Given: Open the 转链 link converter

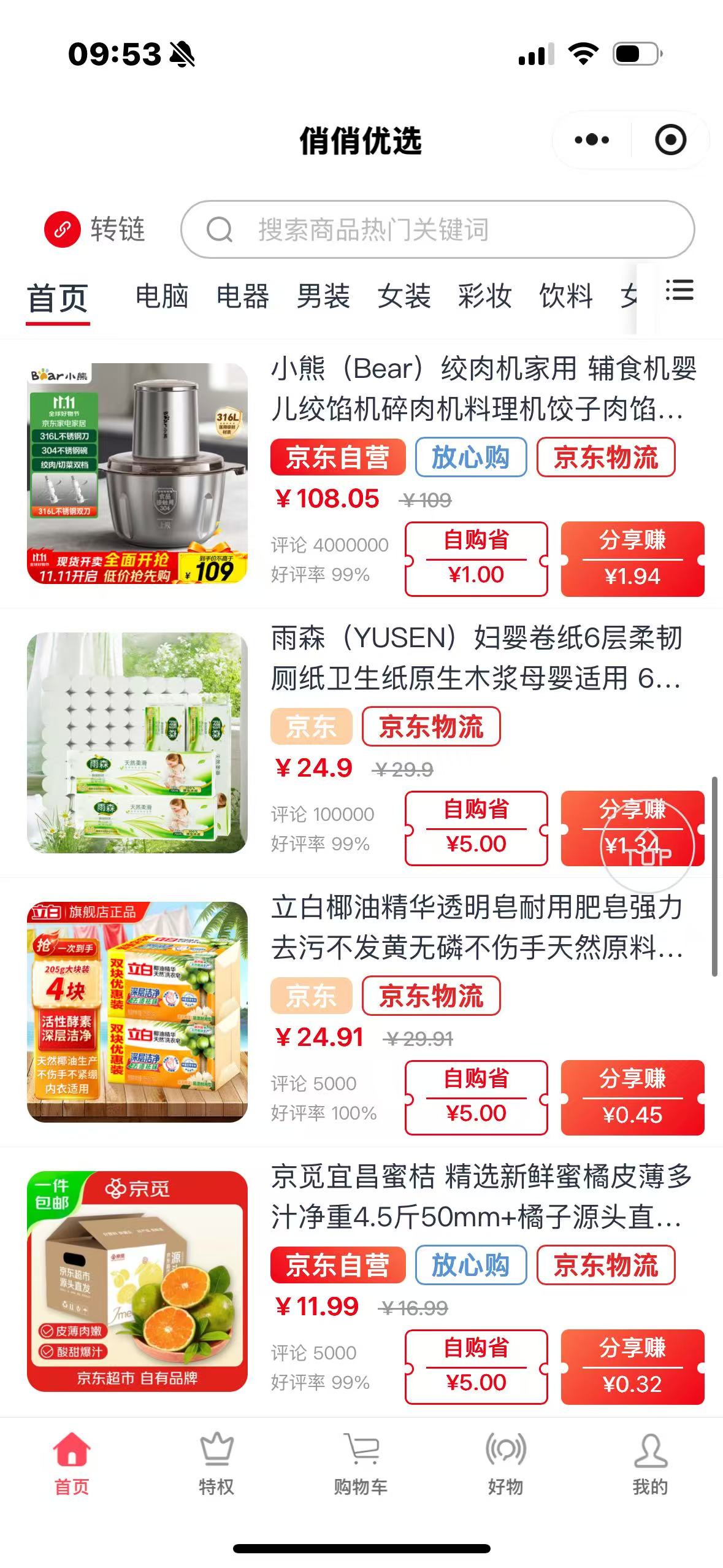Looking at the screenshot, I should 95,229.
